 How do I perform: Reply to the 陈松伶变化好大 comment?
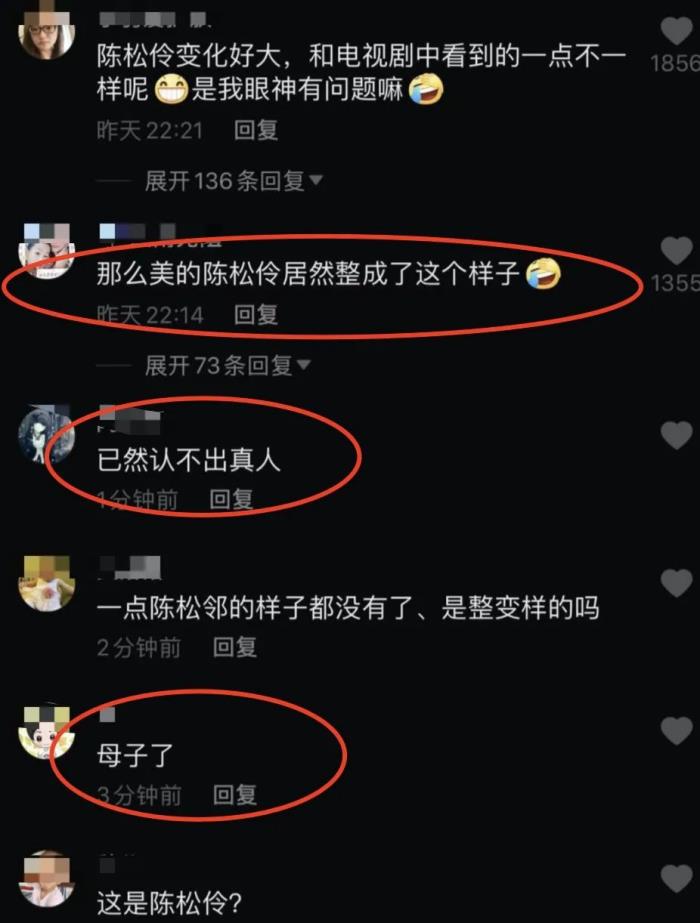[x=256, y=130]
